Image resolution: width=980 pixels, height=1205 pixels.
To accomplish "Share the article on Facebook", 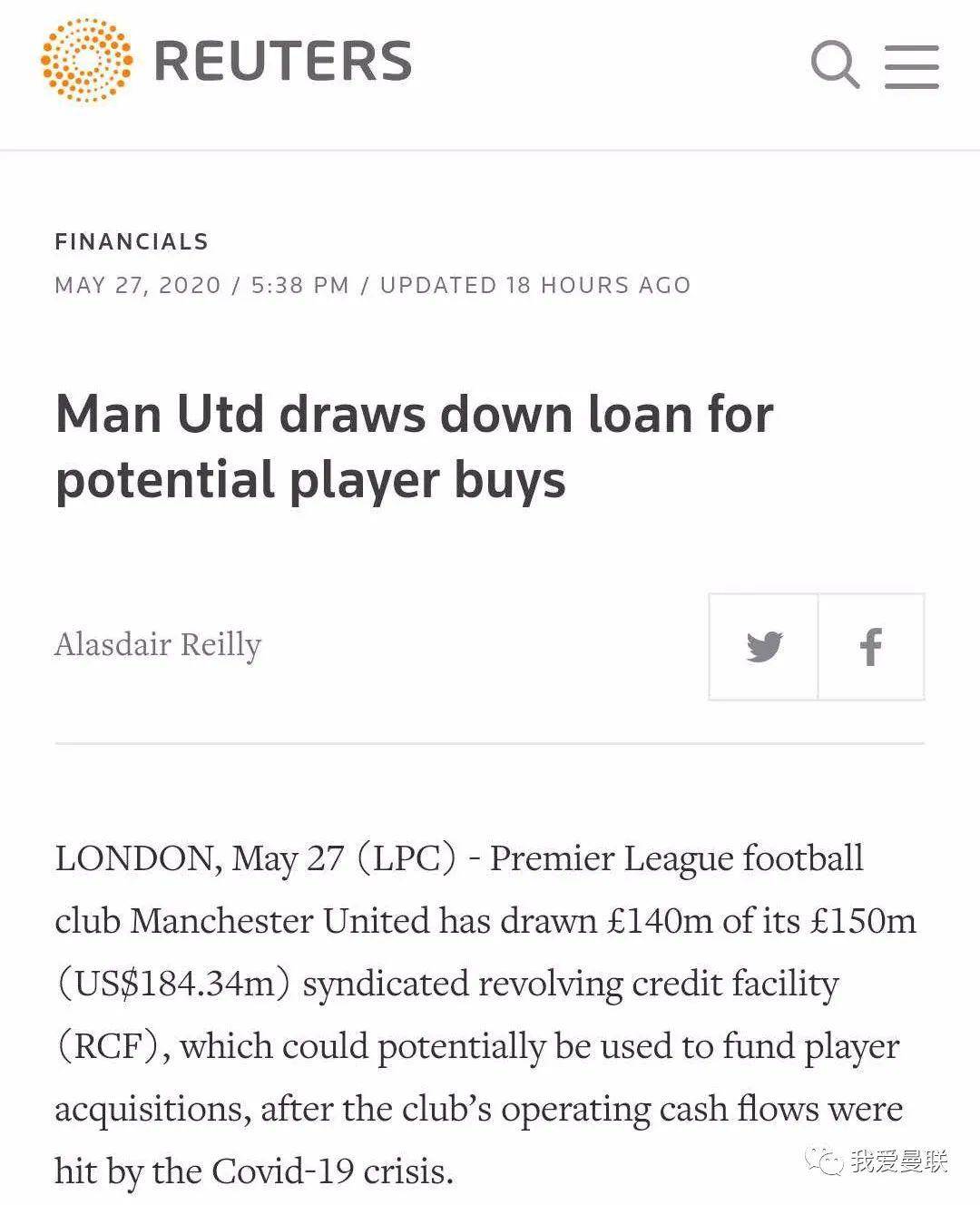I will 871,647.
